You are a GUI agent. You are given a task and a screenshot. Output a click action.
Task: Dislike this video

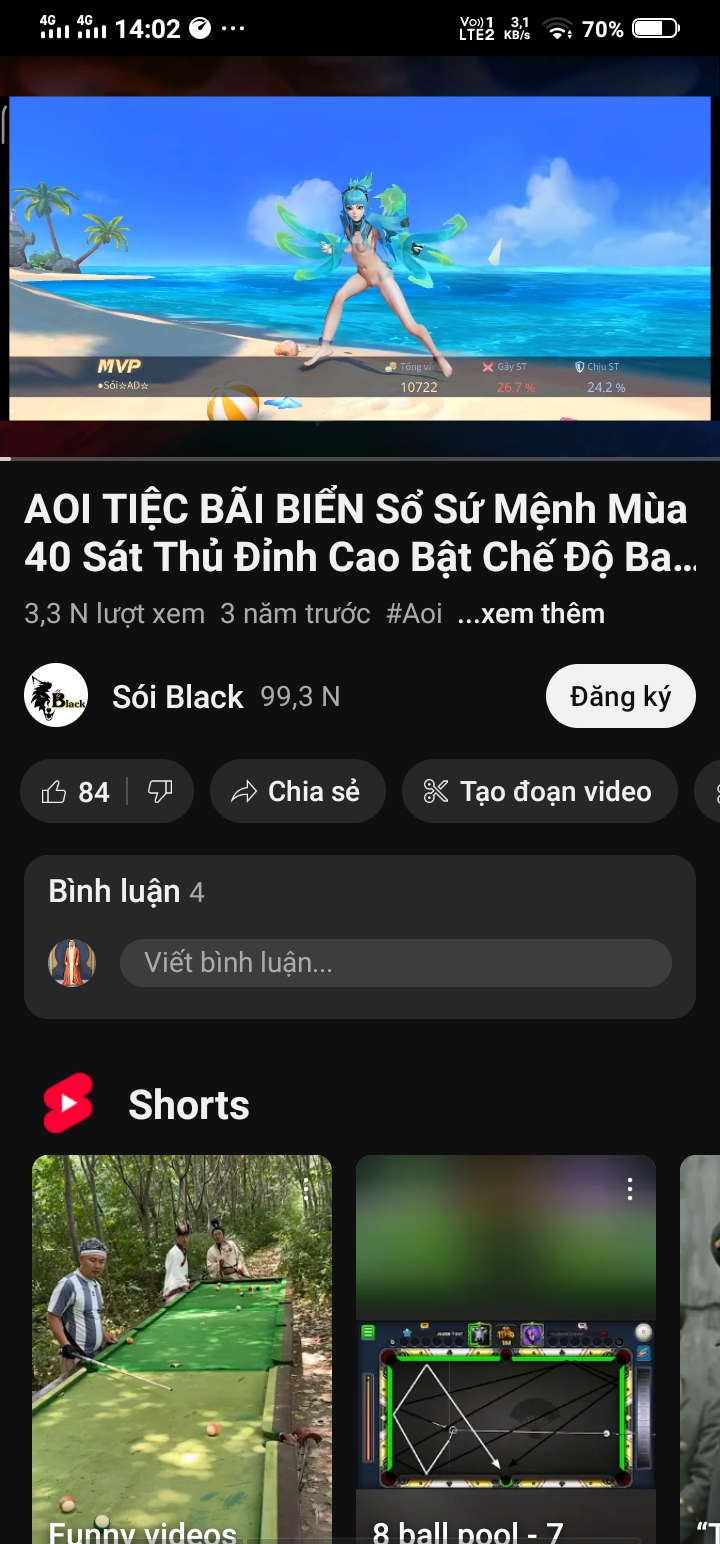160,792
